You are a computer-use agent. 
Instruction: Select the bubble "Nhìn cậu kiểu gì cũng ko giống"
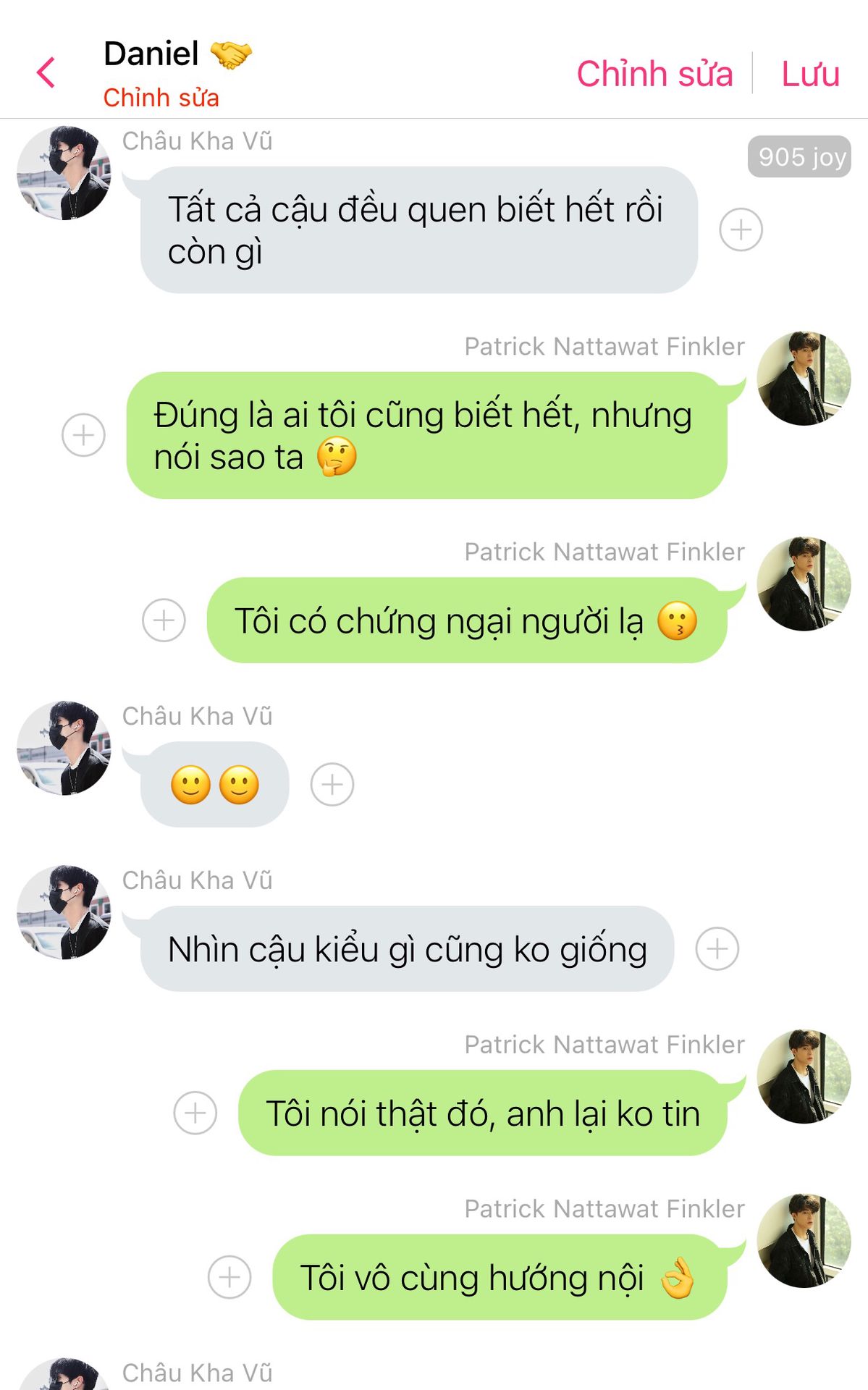pyautogui.click(x=407, y=948)
